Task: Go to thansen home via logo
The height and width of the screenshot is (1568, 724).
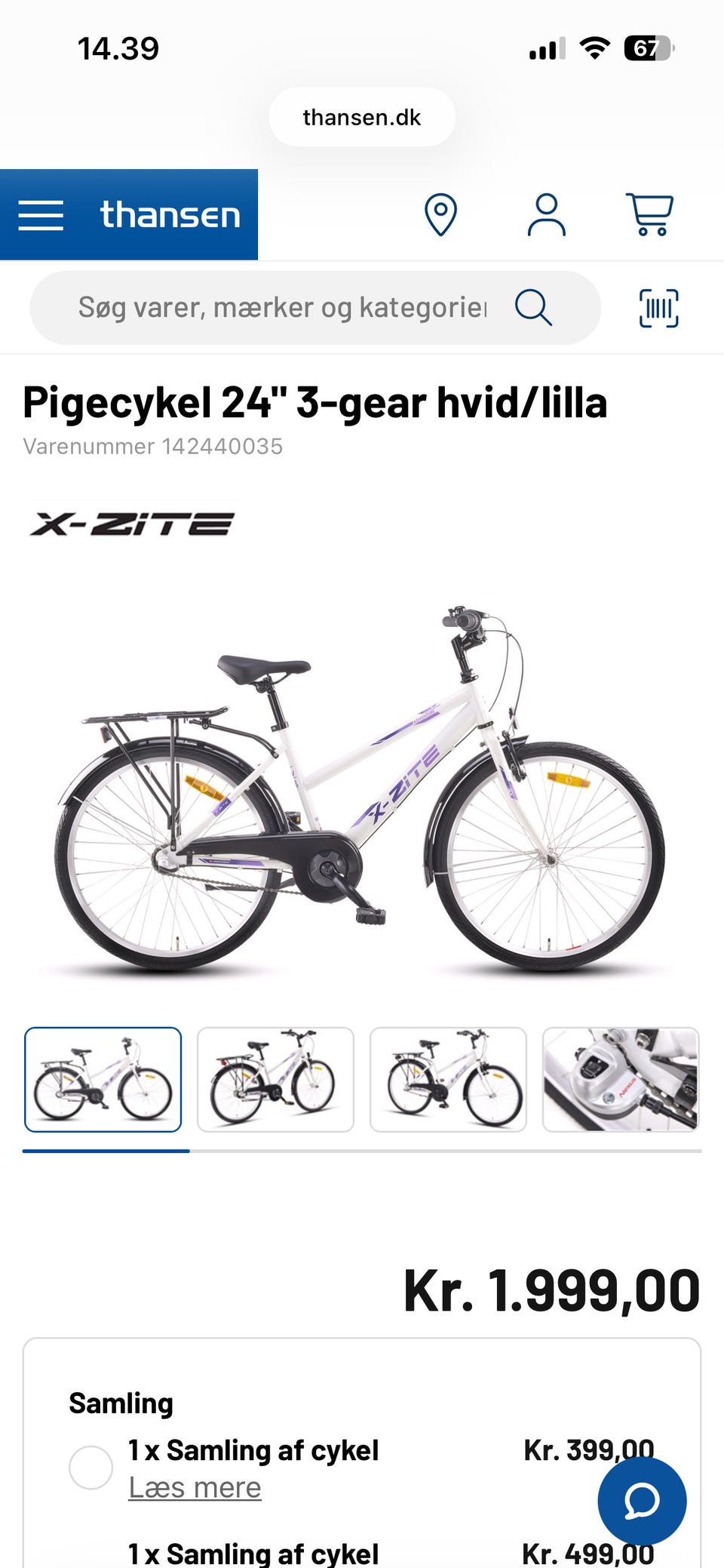Action: point(170,215)
